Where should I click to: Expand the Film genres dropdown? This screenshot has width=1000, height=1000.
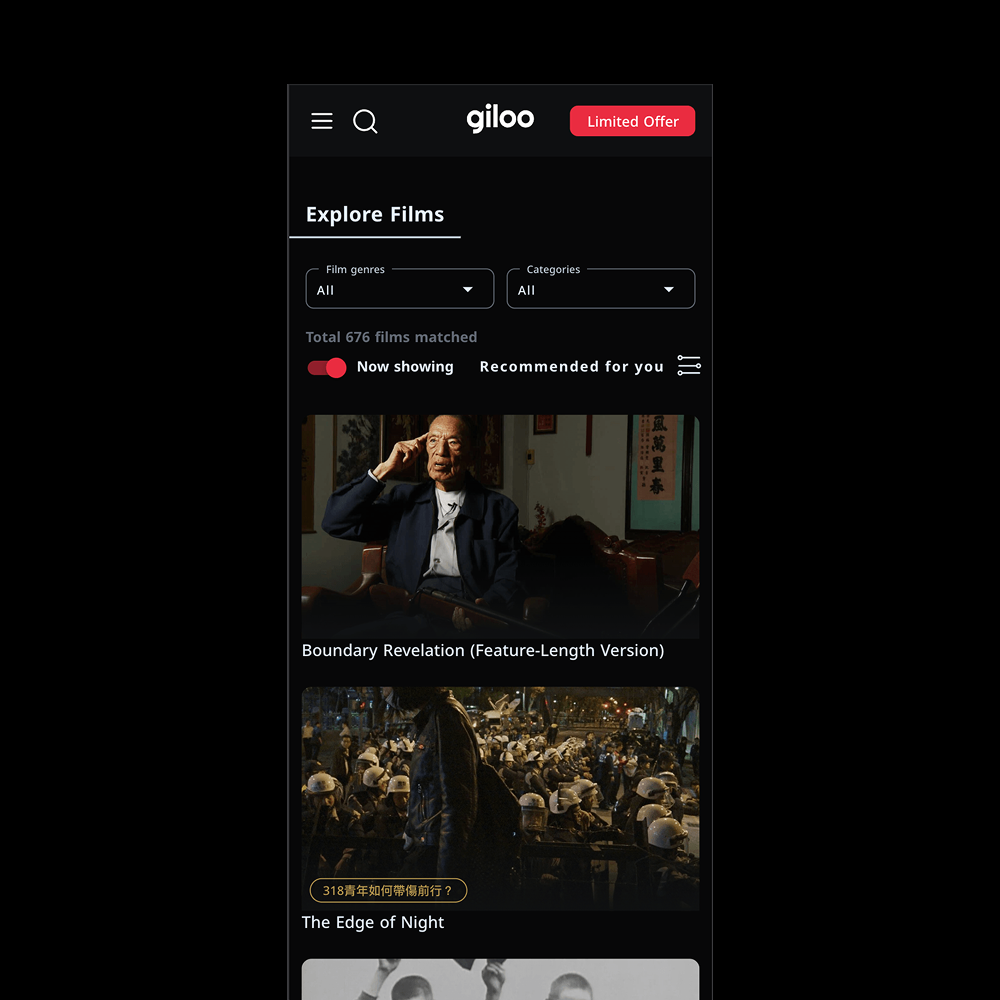400,289
